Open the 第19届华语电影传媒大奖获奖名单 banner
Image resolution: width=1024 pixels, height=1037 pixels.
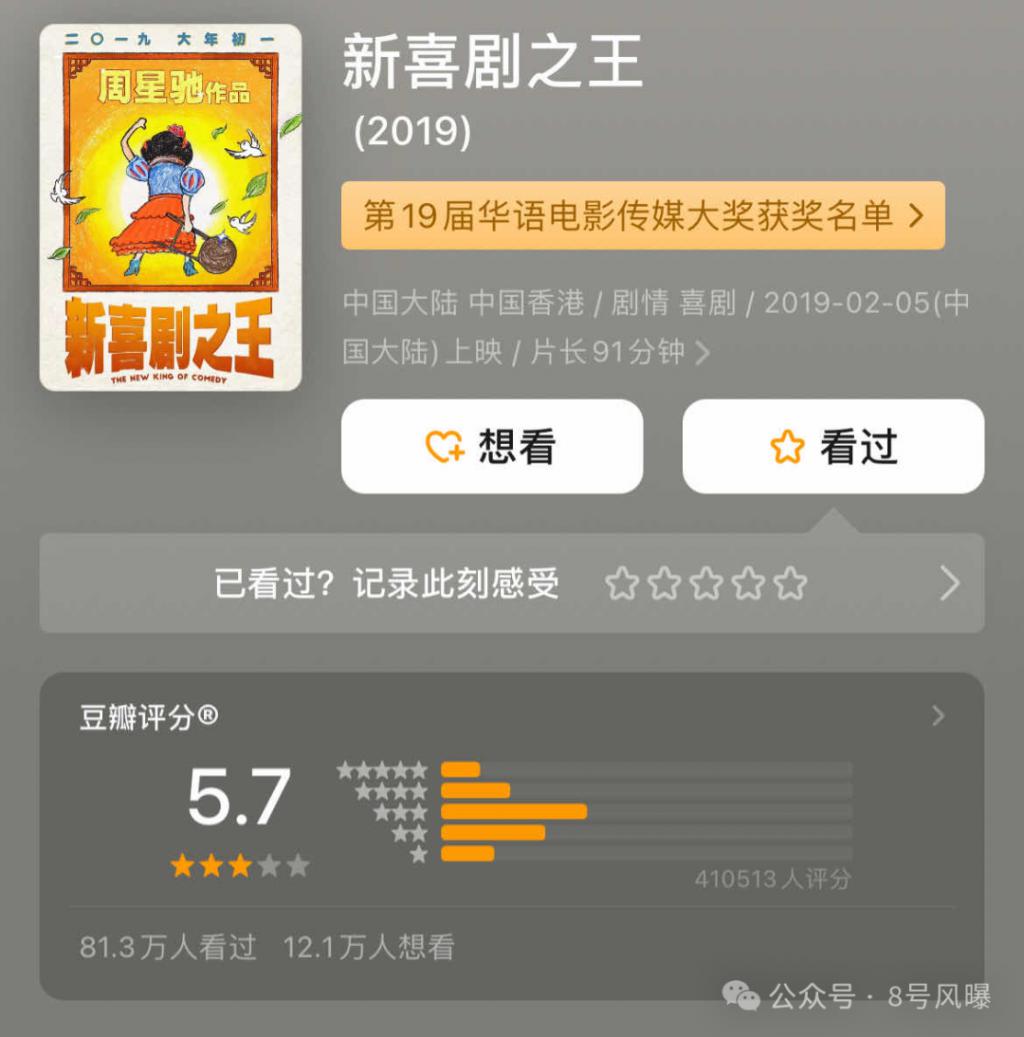(642, 216)
